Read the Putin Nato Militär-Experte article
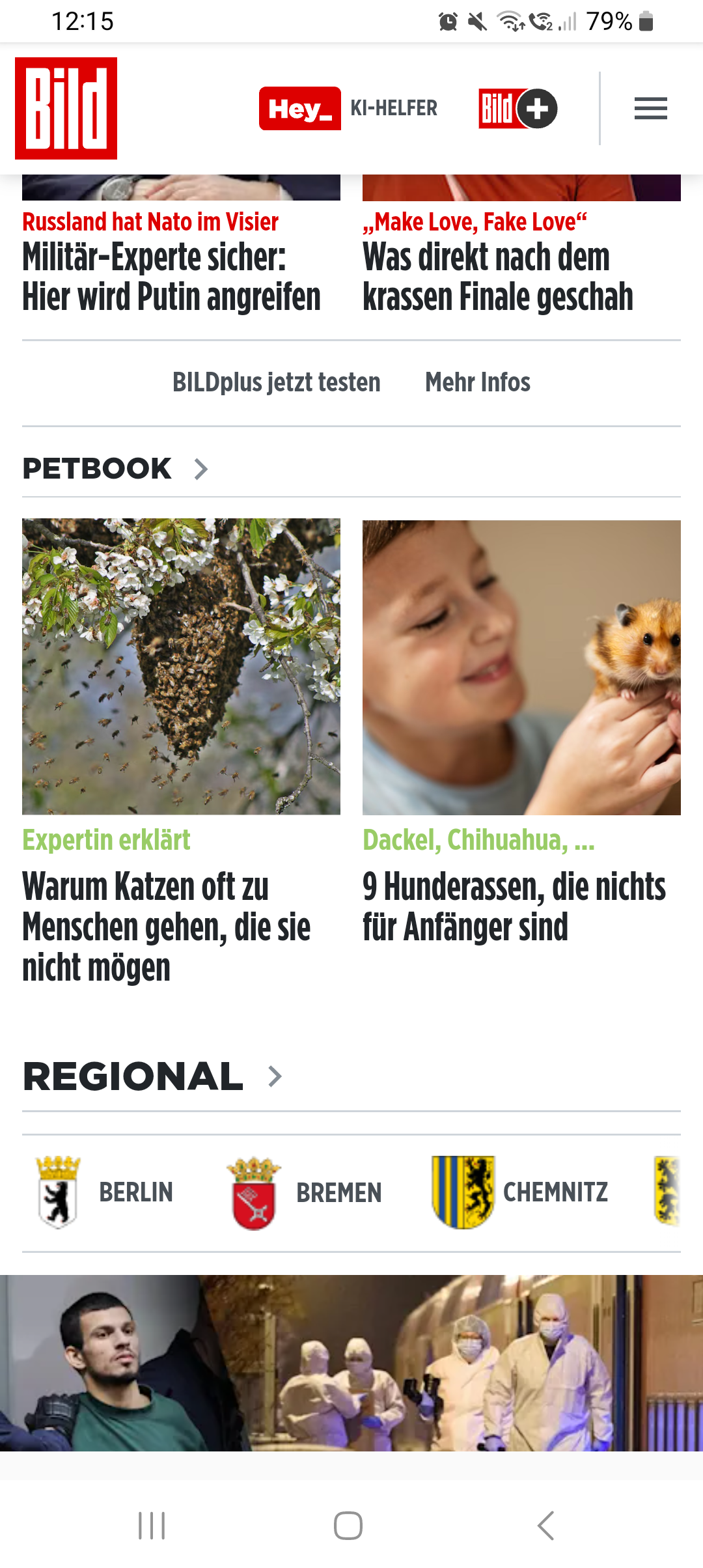The image size is (703, 1568). click(x=172, y=277)
